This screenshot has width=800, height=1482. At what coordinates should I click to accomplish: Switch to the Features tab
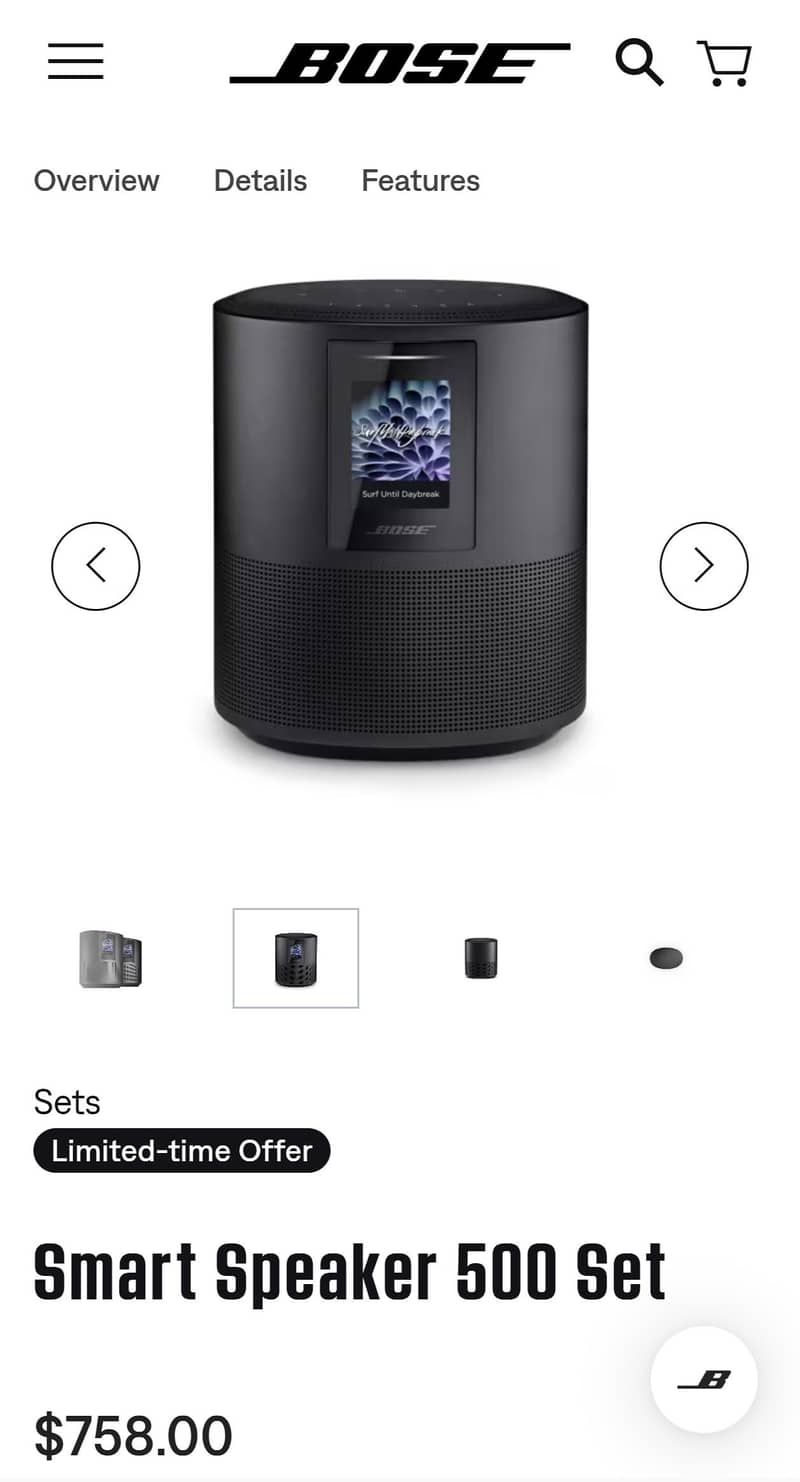pyautogui.click(x=420, y=181)
